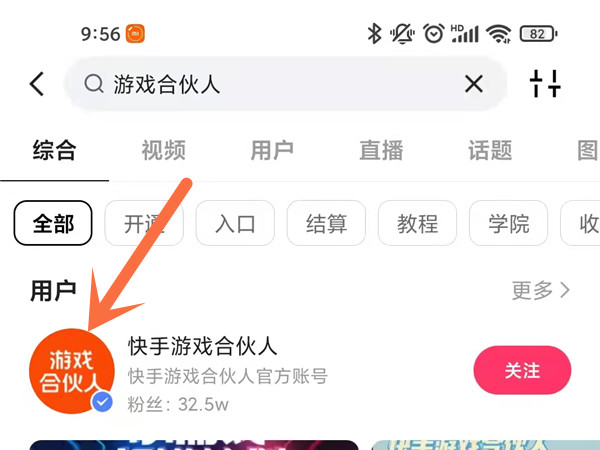Switch to the 用户 tab
The width and height of the screenshot is (600, 450).
pyautogui.click(x=272, y=151)
